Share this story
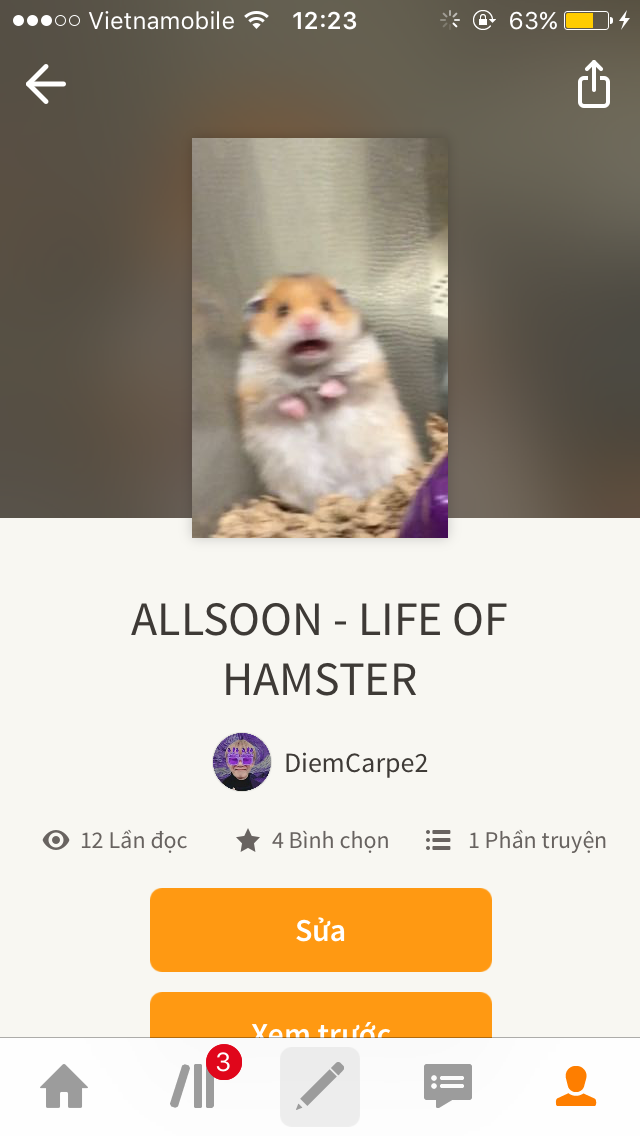The image size is (640, 1136). (593, 84)
